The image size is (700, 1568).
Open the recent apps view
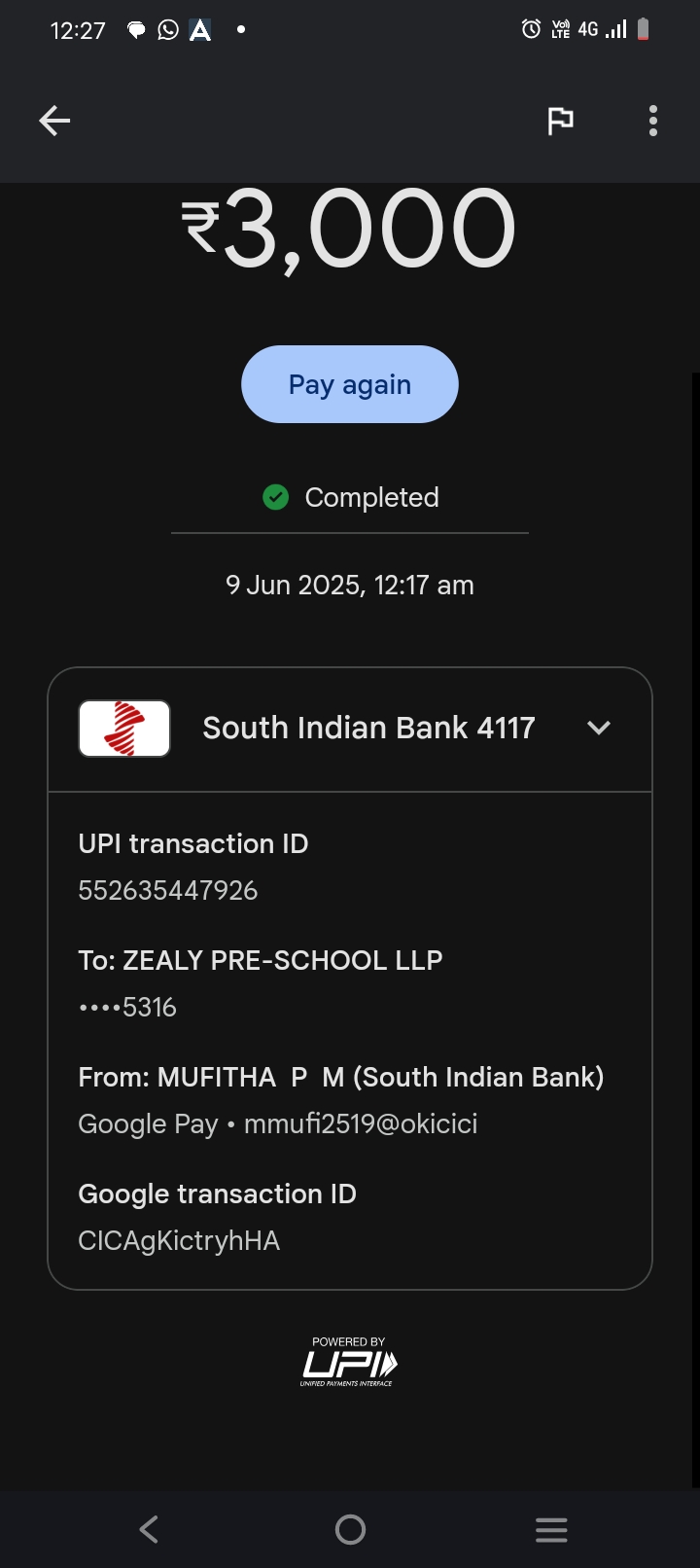click(551, 1529)
